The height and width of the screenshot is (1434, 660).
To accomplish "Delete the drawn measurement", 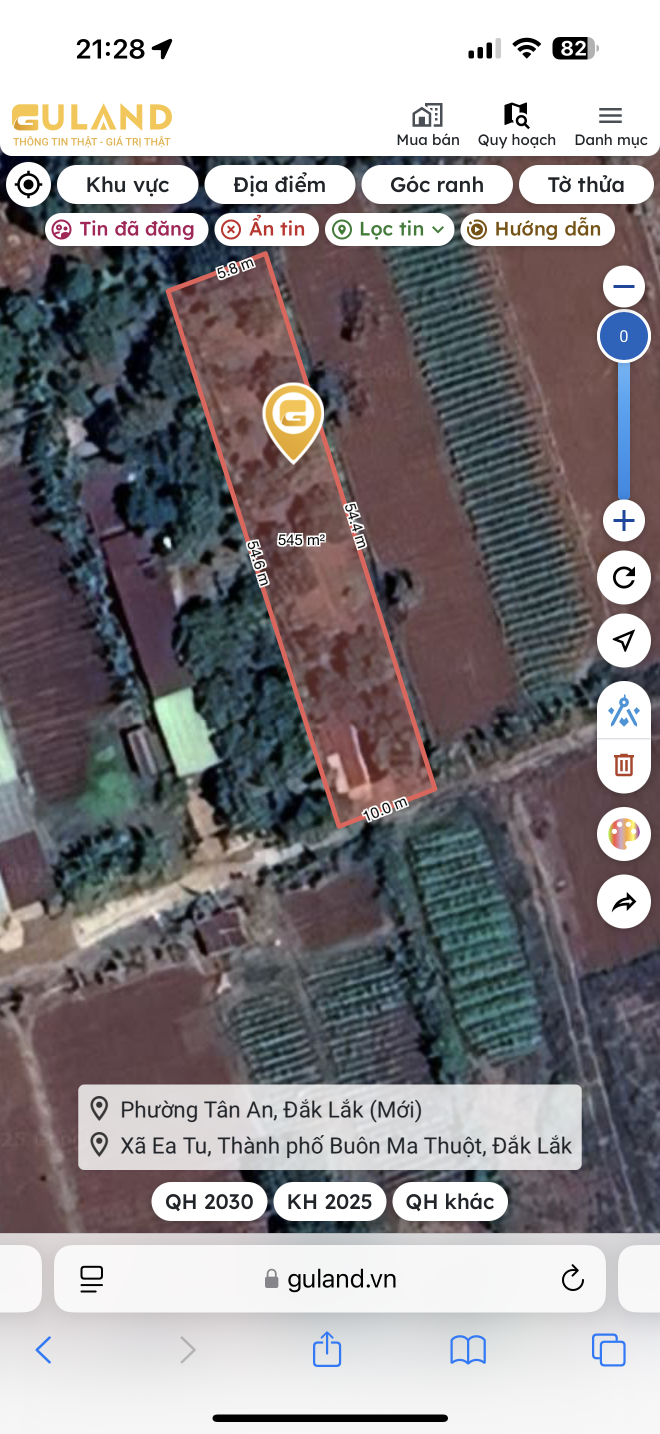I will pyautogui.click(x=624, y=765).
